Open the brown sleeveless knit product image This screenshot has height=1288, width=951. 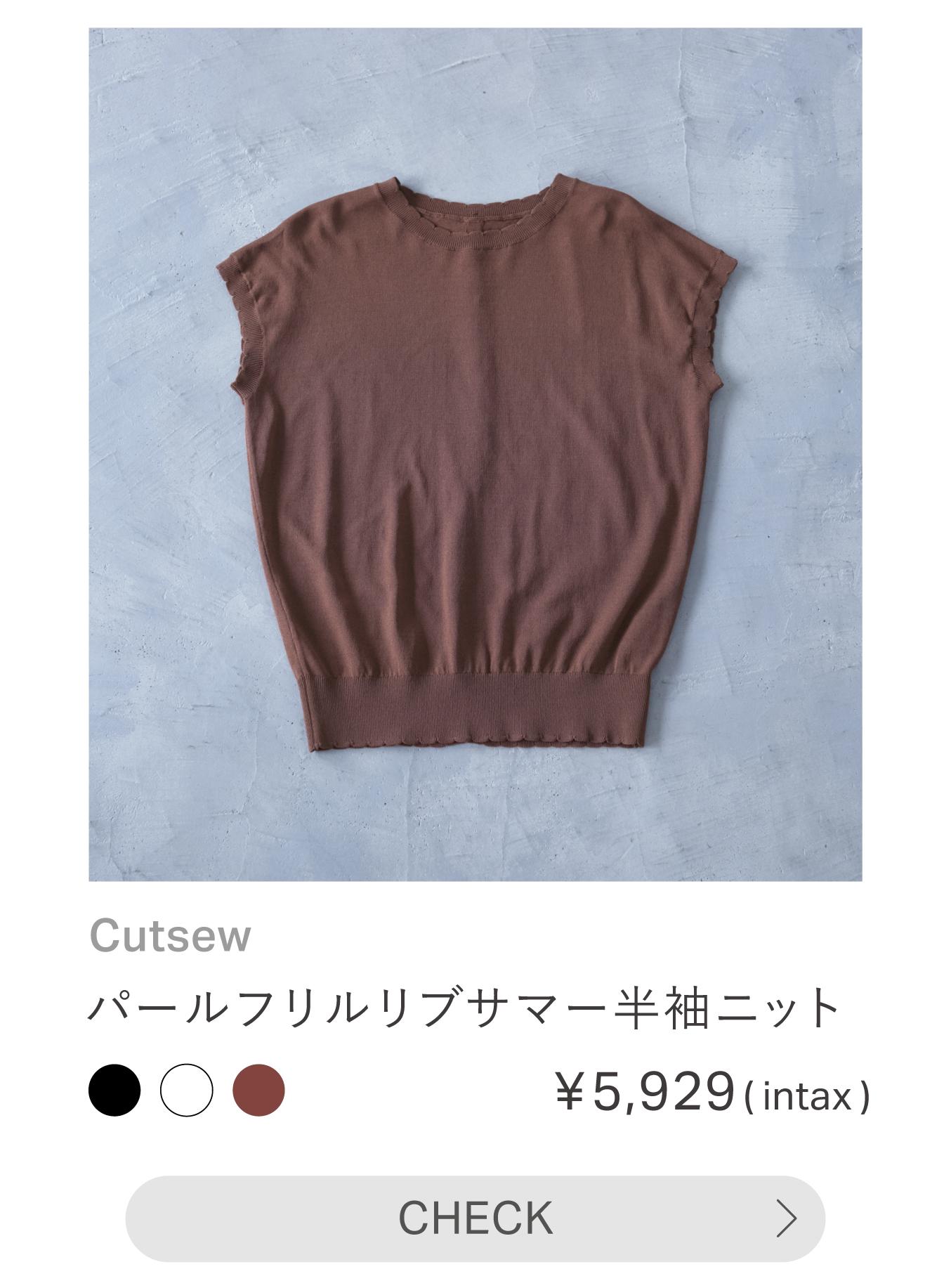click(x=475, y=454)
